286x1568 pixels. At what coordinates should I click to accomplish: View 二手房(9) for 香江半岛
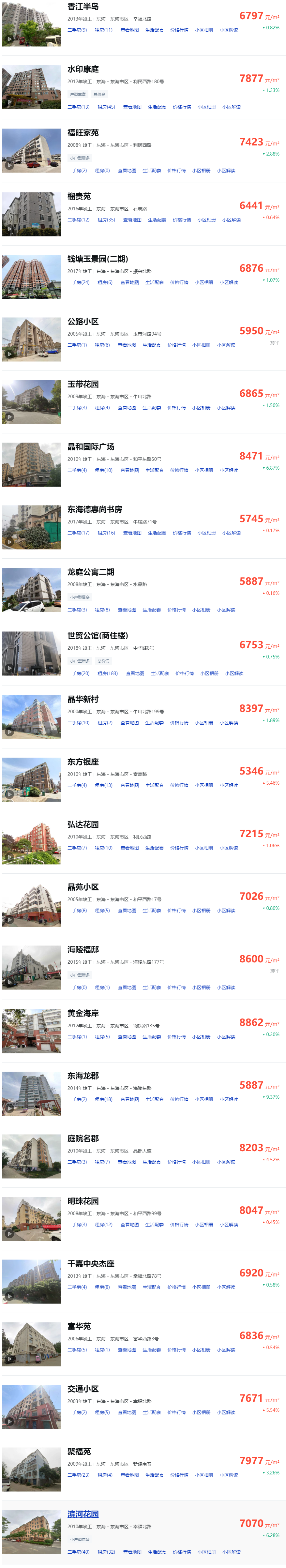(x=77, y=30)
